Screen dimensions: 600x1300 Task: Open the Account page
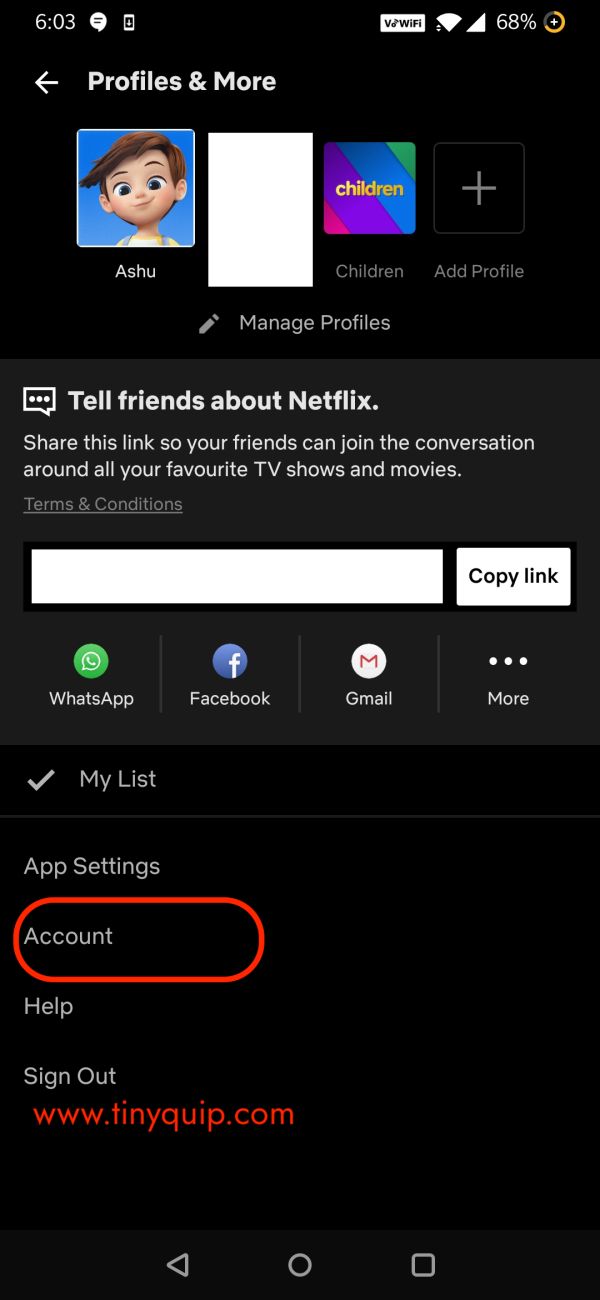tap(69, 936)
